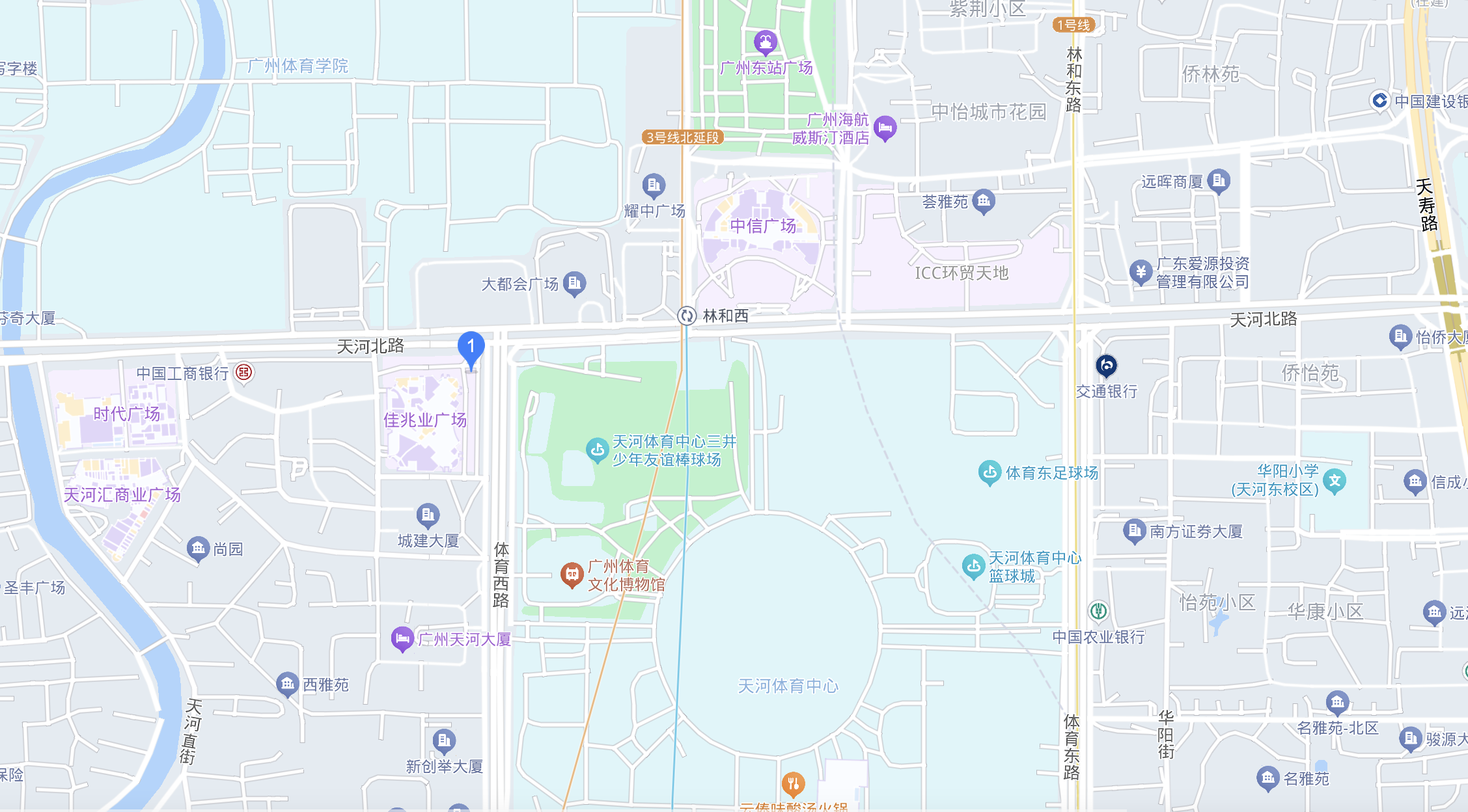Tap the 中国农业银行 bank marker
1468x812 pixels.
click(x=1099, y=611)
